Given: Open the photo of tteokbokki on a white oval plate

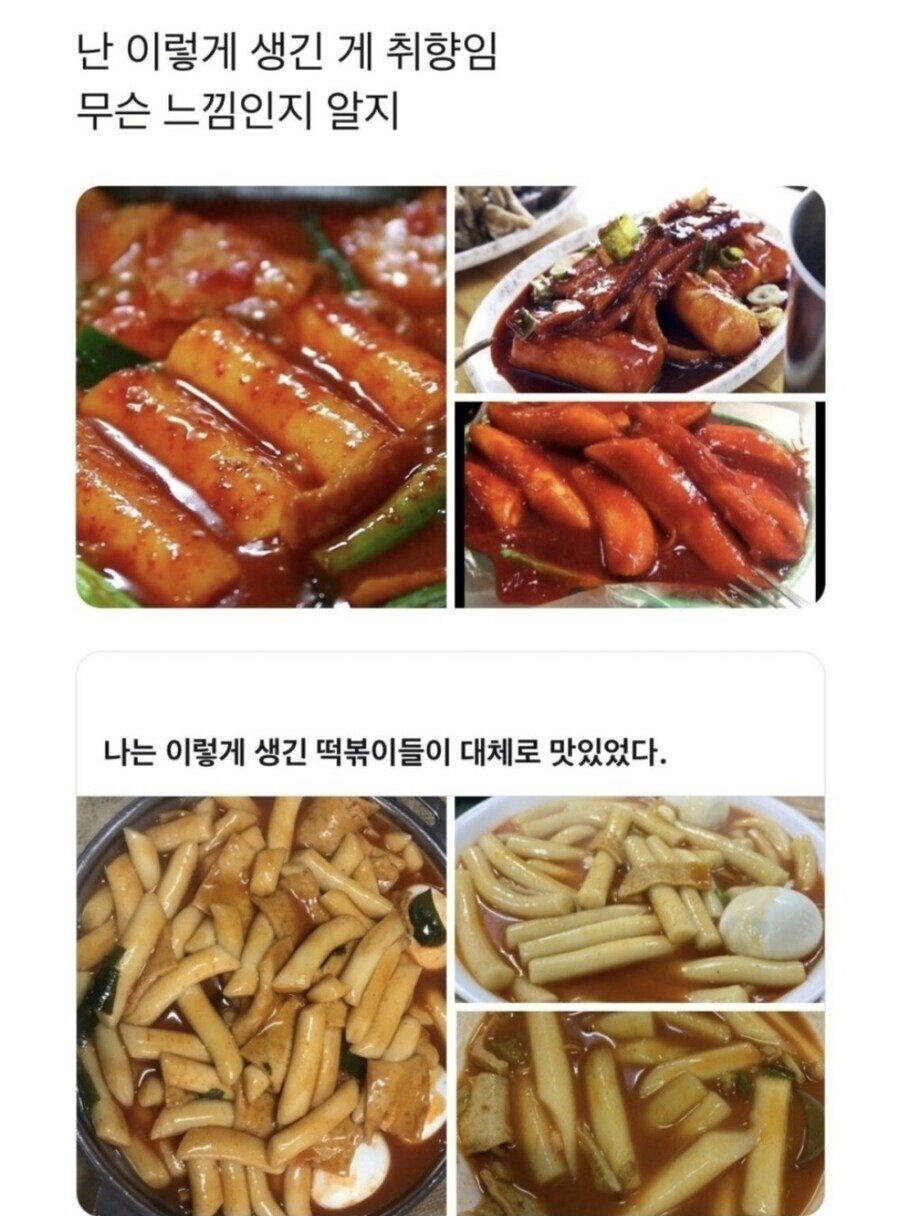Looking at the screenshot, I should tap(640, 289).
